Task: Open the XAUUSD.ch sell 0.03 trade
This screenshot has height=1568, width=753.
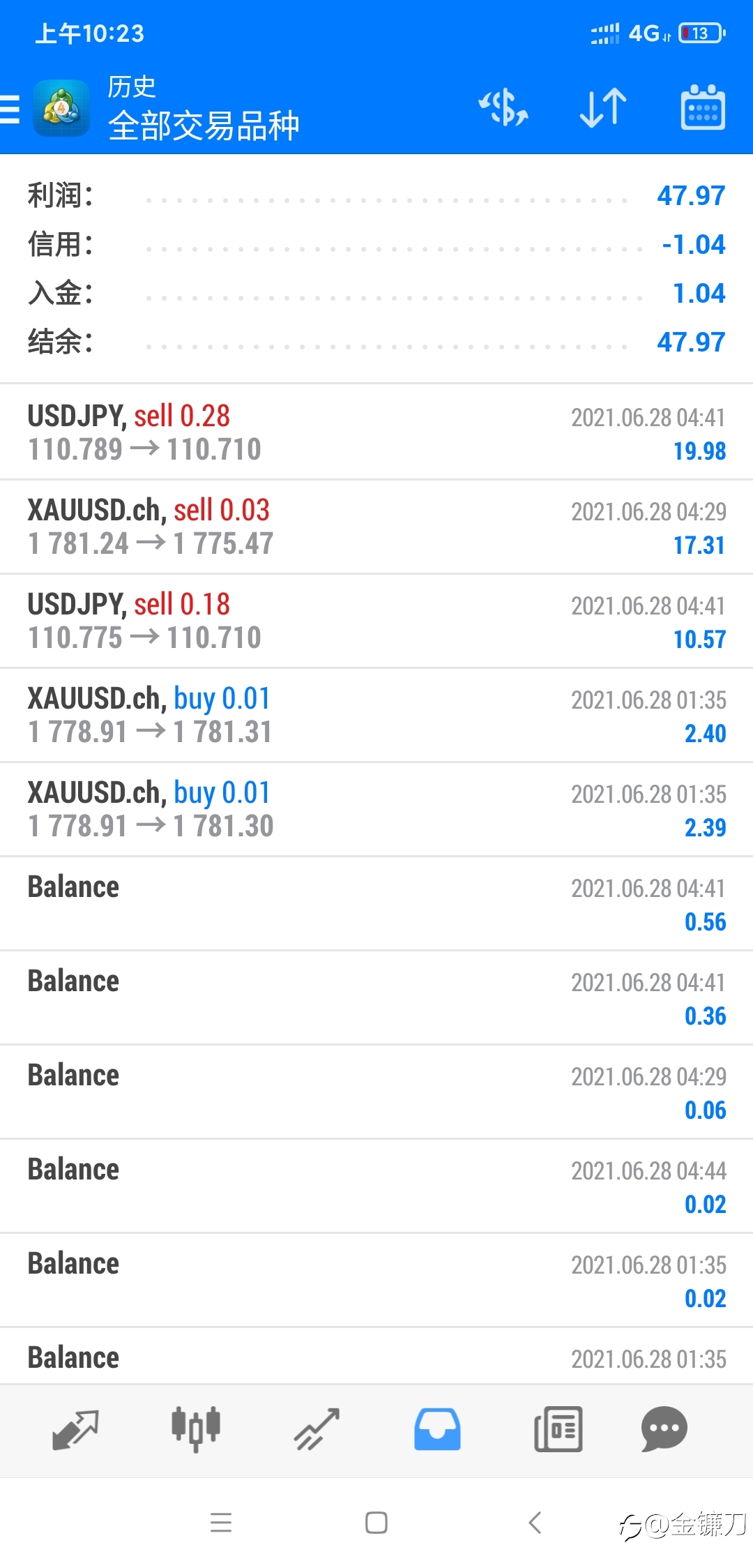Action: pyautogui.click(x=376, y=527)
